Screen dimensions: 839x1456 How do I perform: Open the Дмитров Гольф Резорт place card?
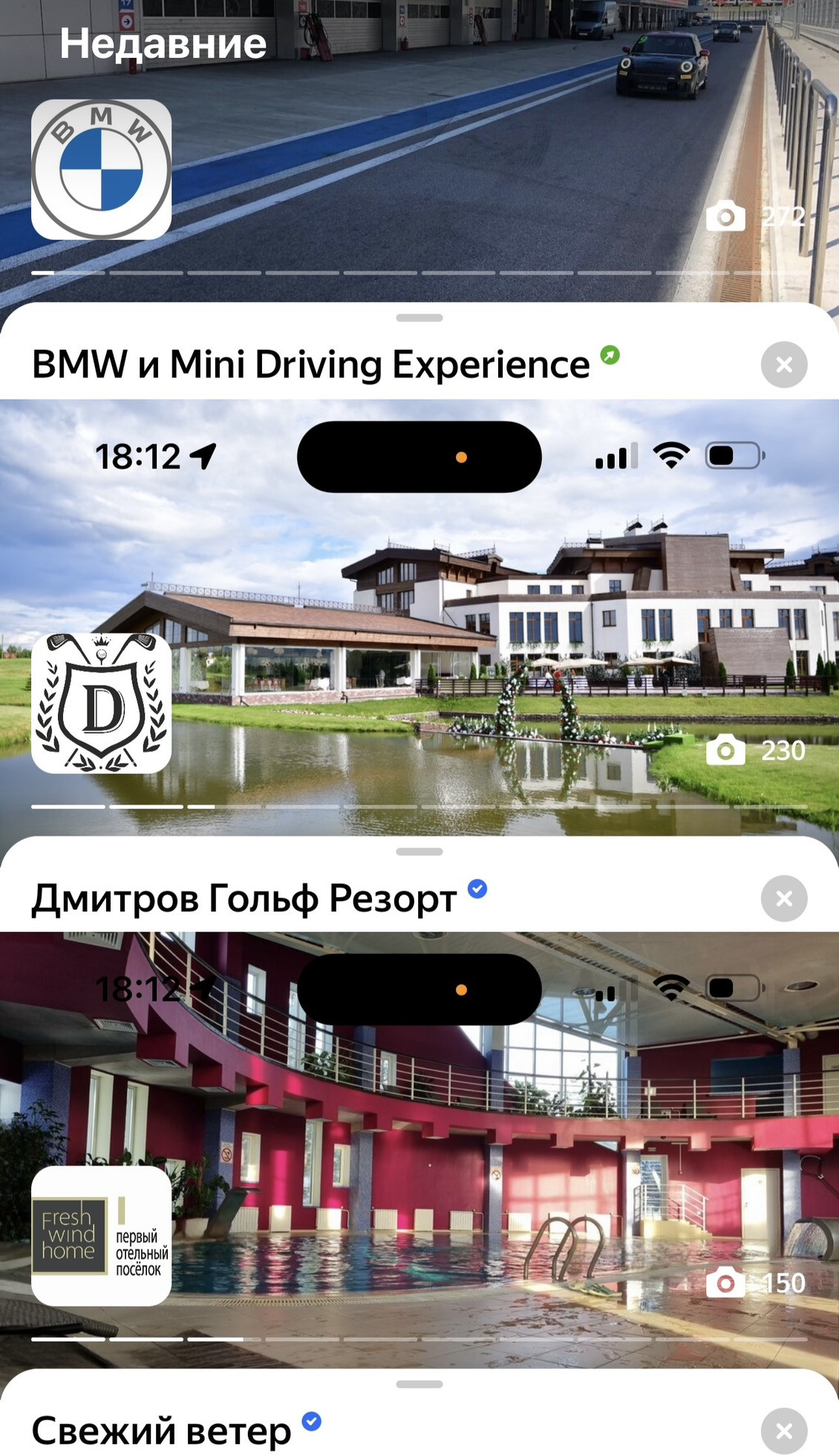click(x=244, y=898)
